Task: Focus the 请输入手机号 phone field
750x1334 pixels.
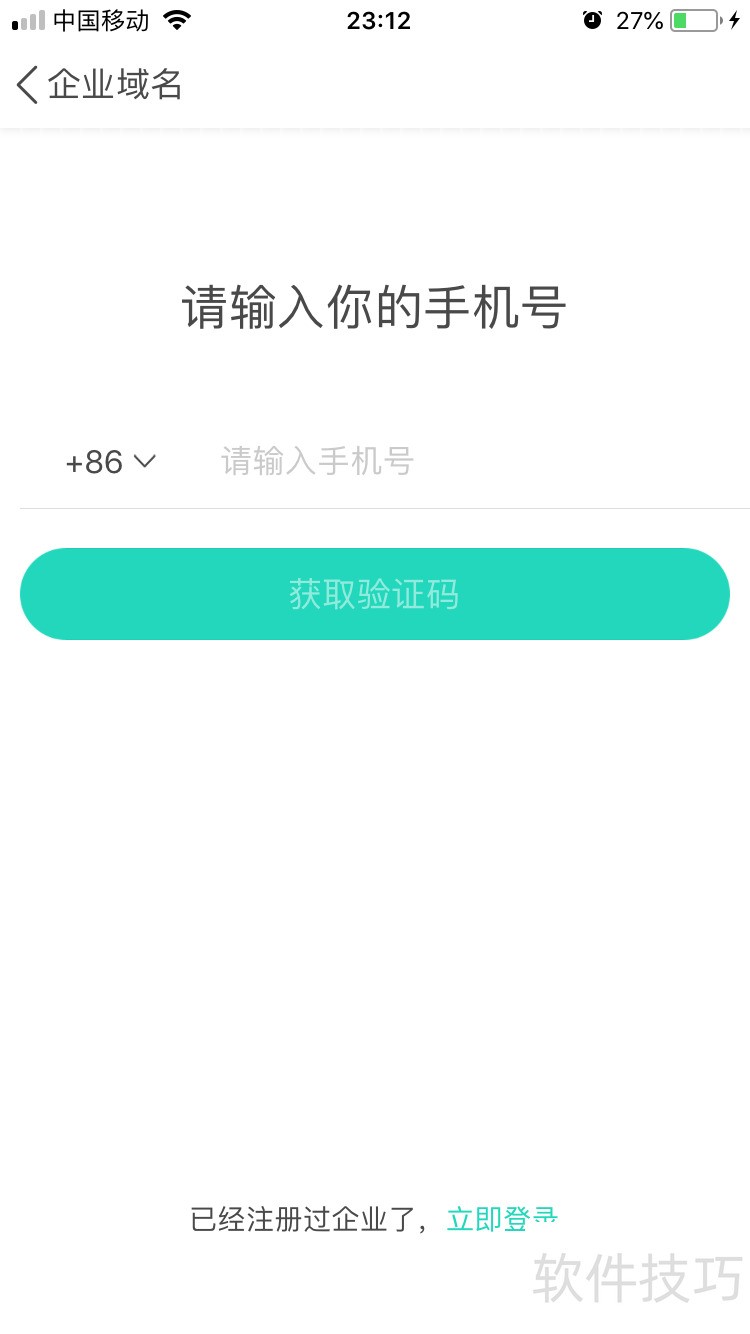Action: tap(450, 462)
